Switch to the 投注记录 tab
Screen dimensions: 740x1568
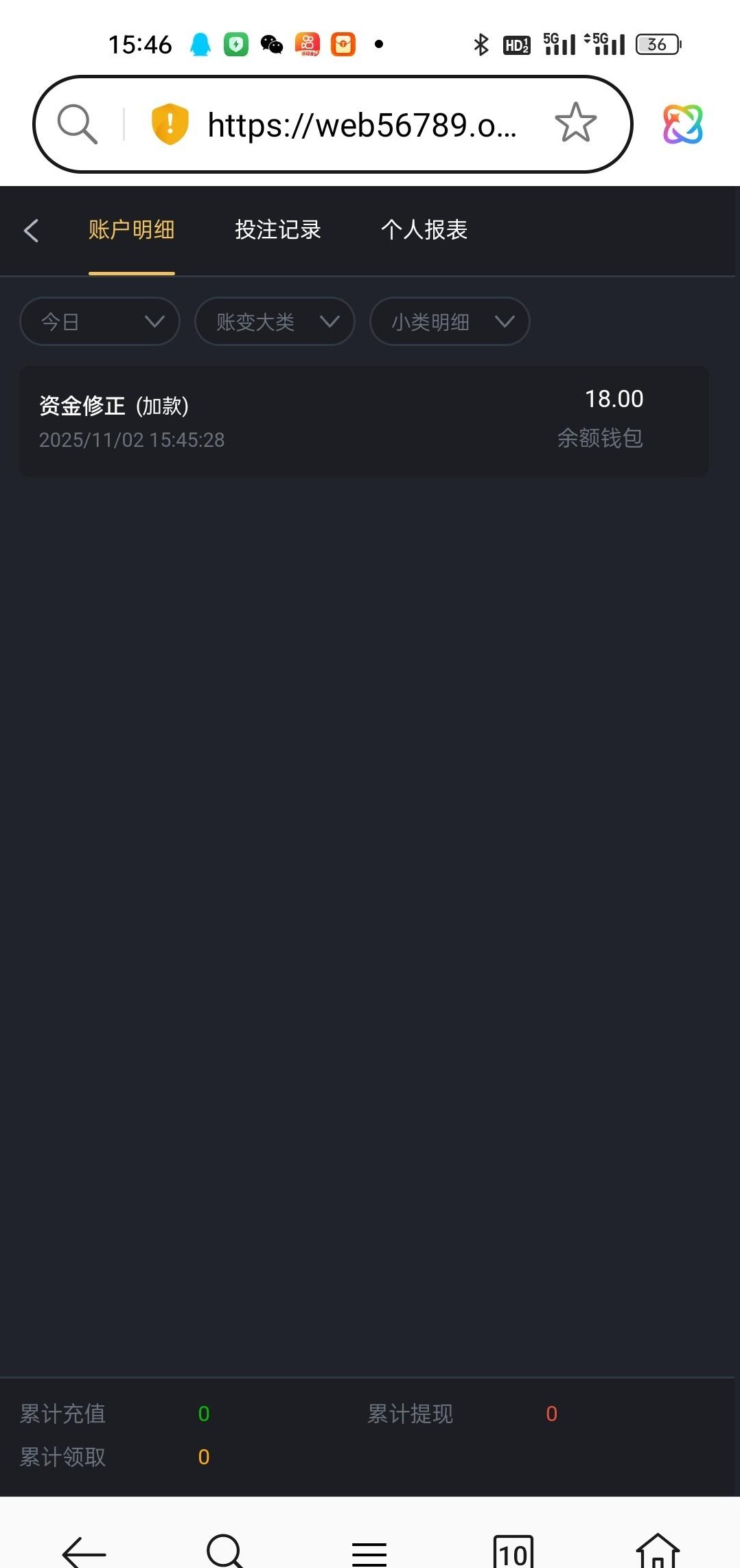pyautogui.click(x=277, y=230)
